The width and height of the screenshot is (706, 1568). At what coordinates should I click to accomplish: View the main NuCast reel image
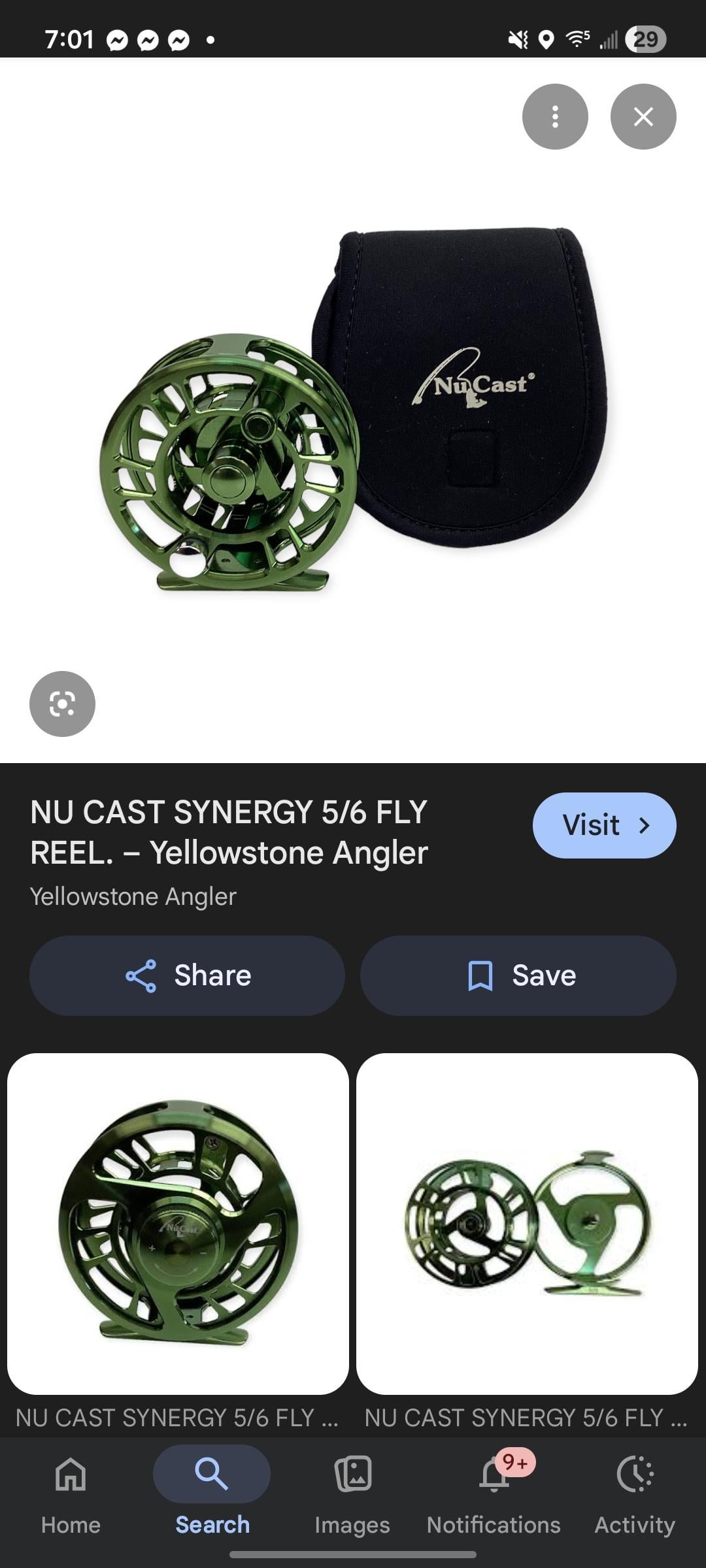(x=353, y=412)
